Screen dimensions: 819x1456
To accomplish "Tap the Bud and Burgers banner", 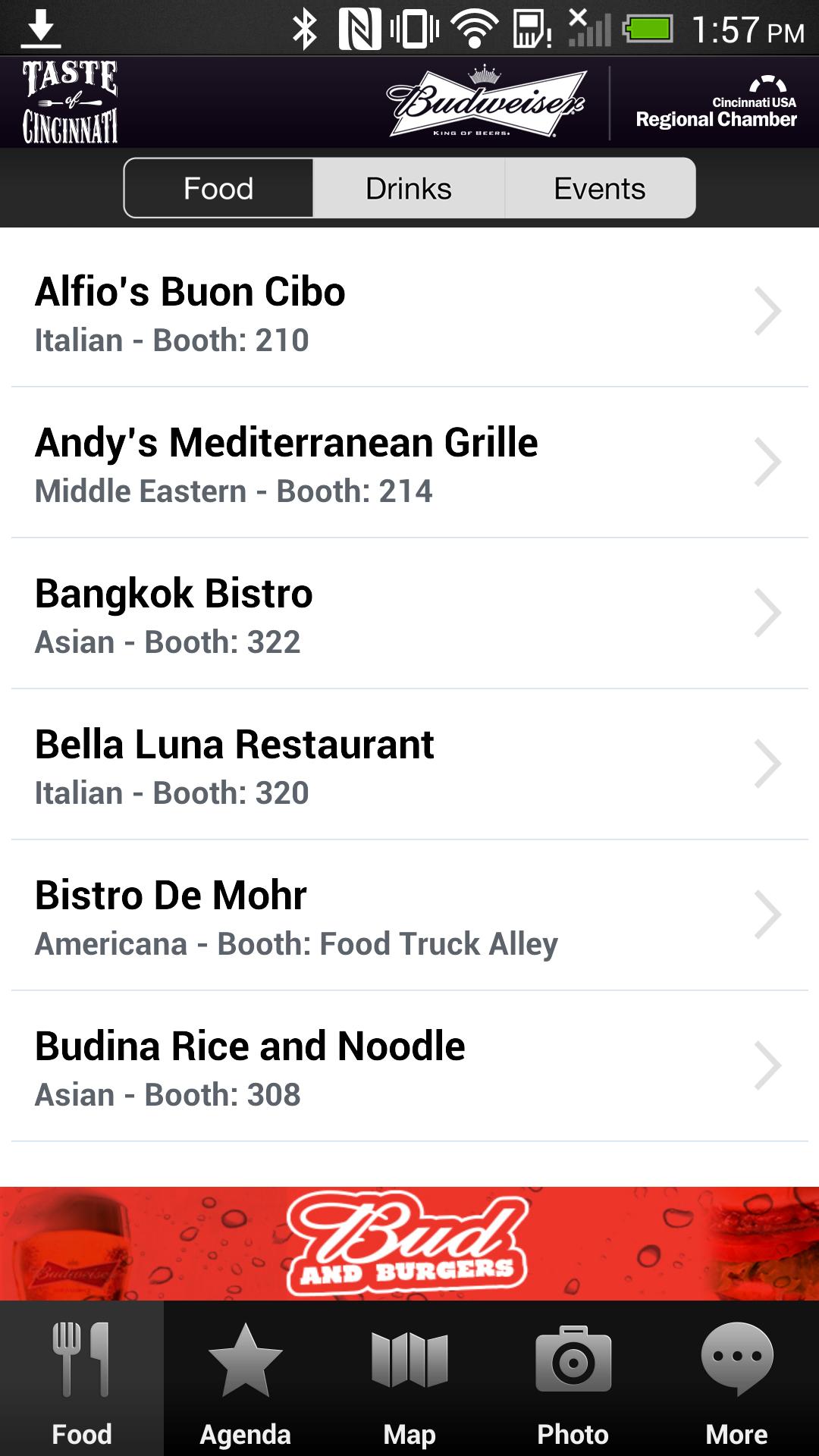I will tap(409, 1244).
